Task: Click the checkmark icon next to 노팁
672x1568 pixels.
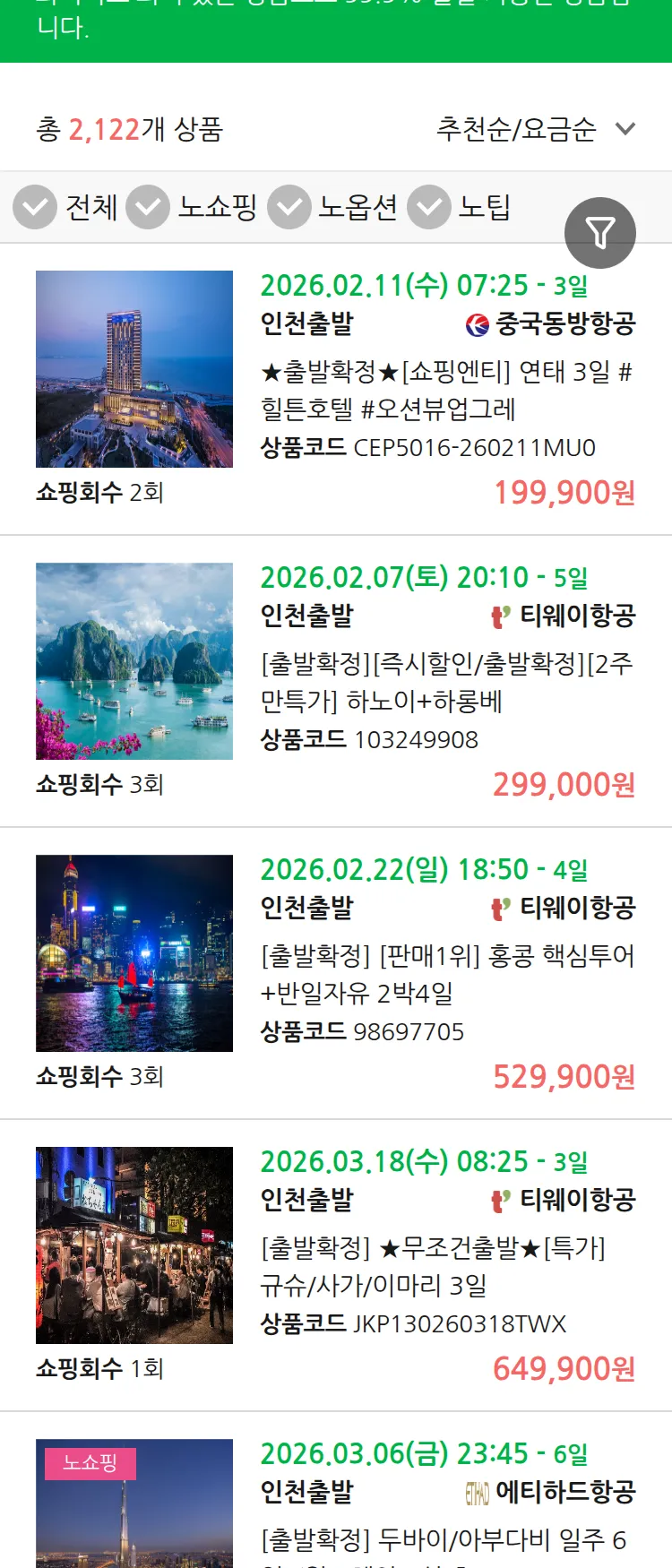Action: [428, 207]
